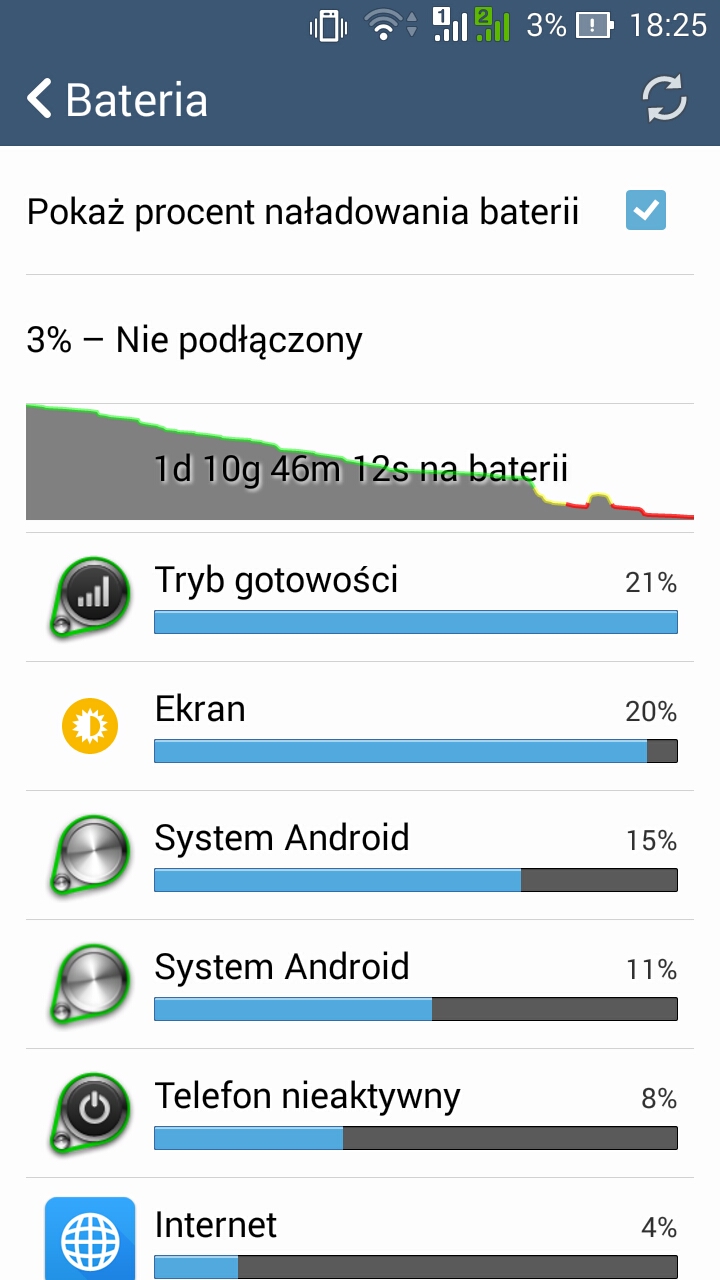Open Internet app battery usage
This screenshot has width=720, height=1280.
[360, 1235]
